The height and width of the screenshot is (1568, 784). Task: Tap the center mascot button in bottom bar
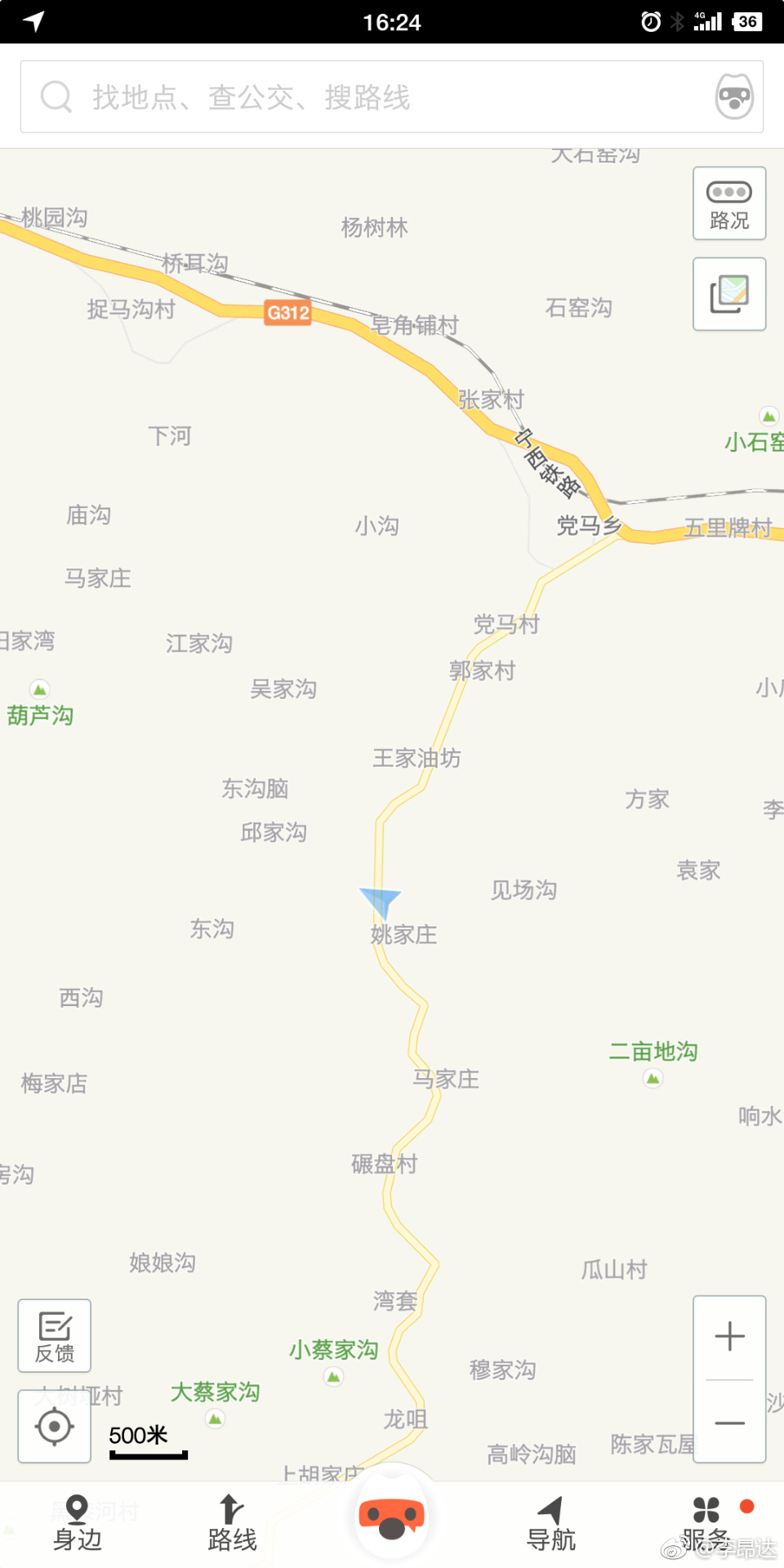pyautogui.click(x=392, y=1517)
